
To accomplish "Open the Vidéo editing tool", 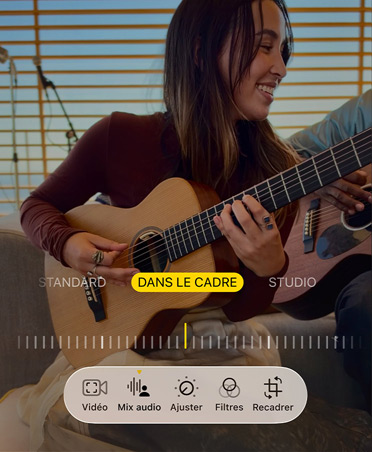I will pos(95,395).
